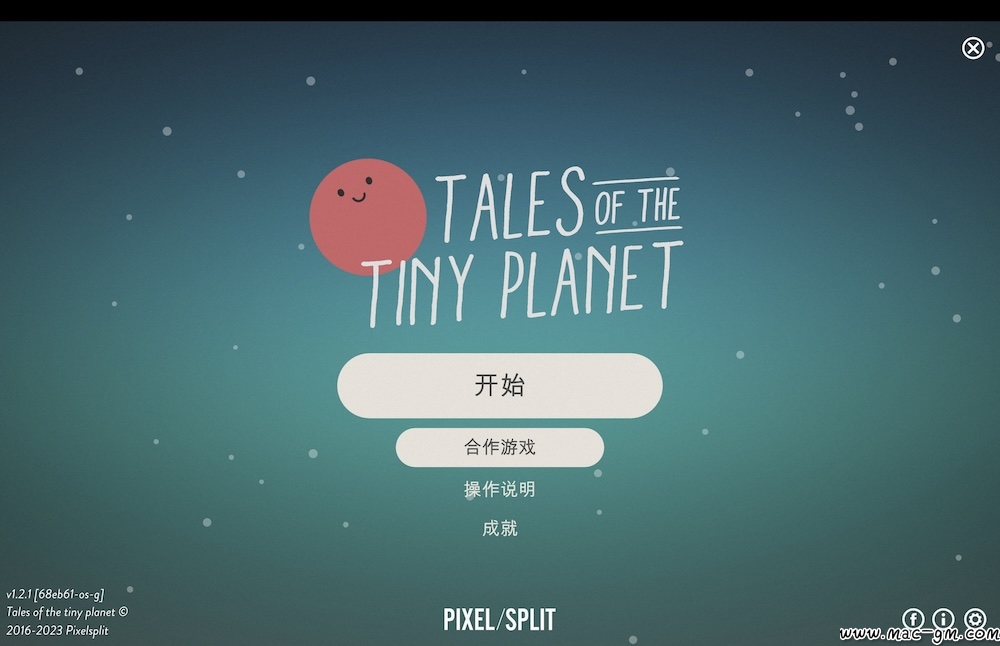Open the settings gear icon

975,619
